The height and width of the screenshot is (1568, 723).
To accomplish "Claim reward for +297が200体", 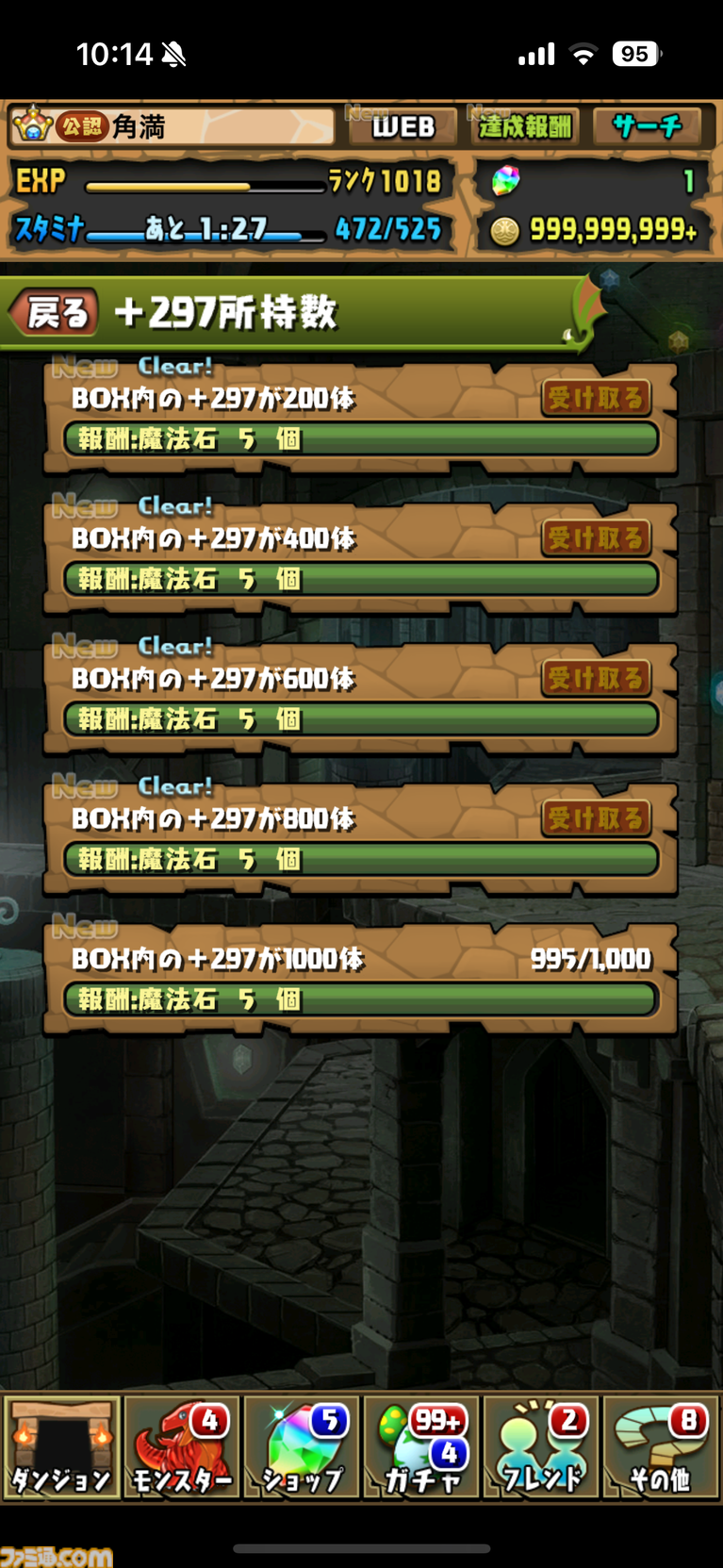I will point(596,398).
